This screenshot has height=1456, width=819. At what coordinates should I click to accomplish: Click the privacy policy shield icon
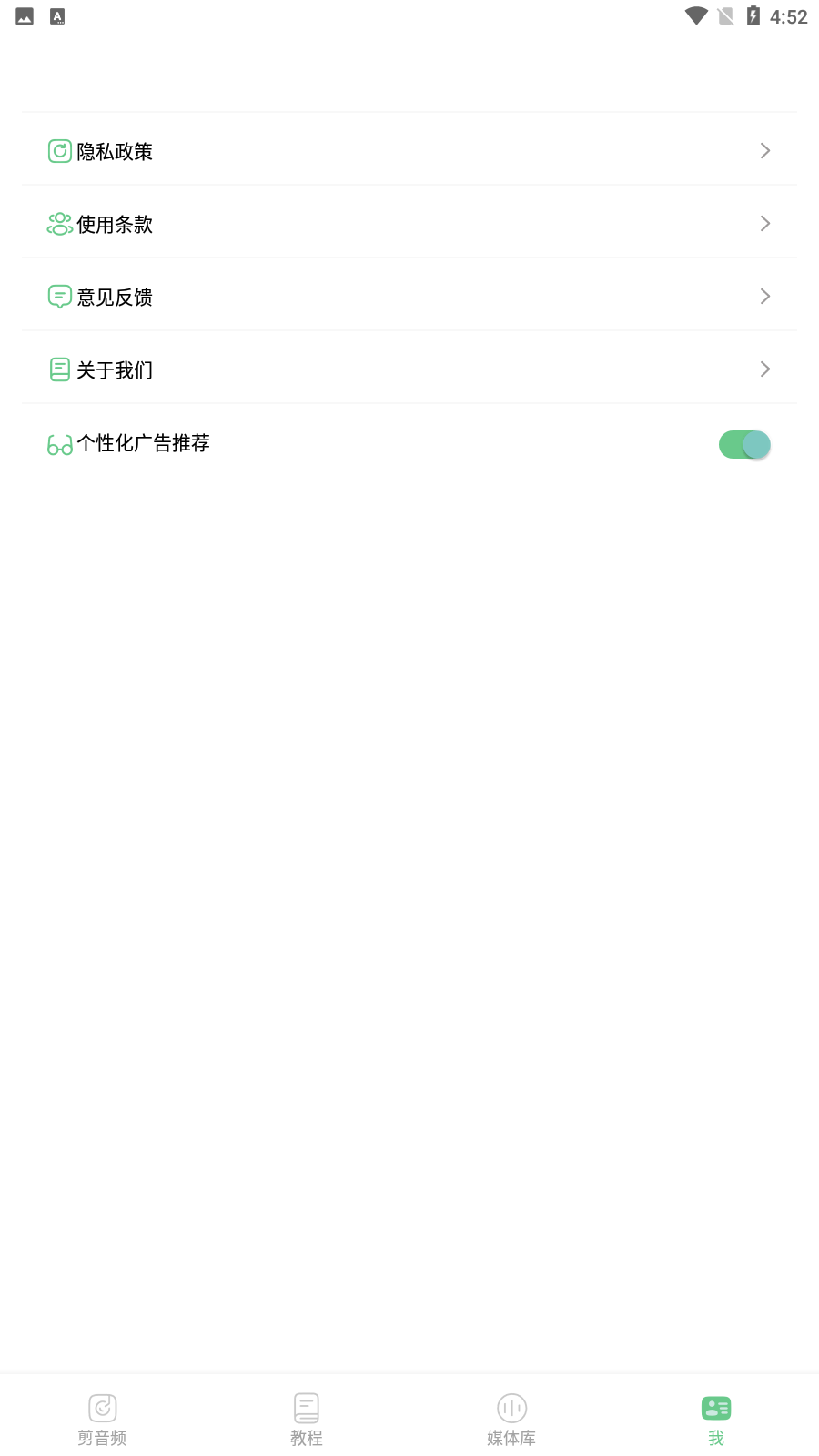click(x=58, y=150)
